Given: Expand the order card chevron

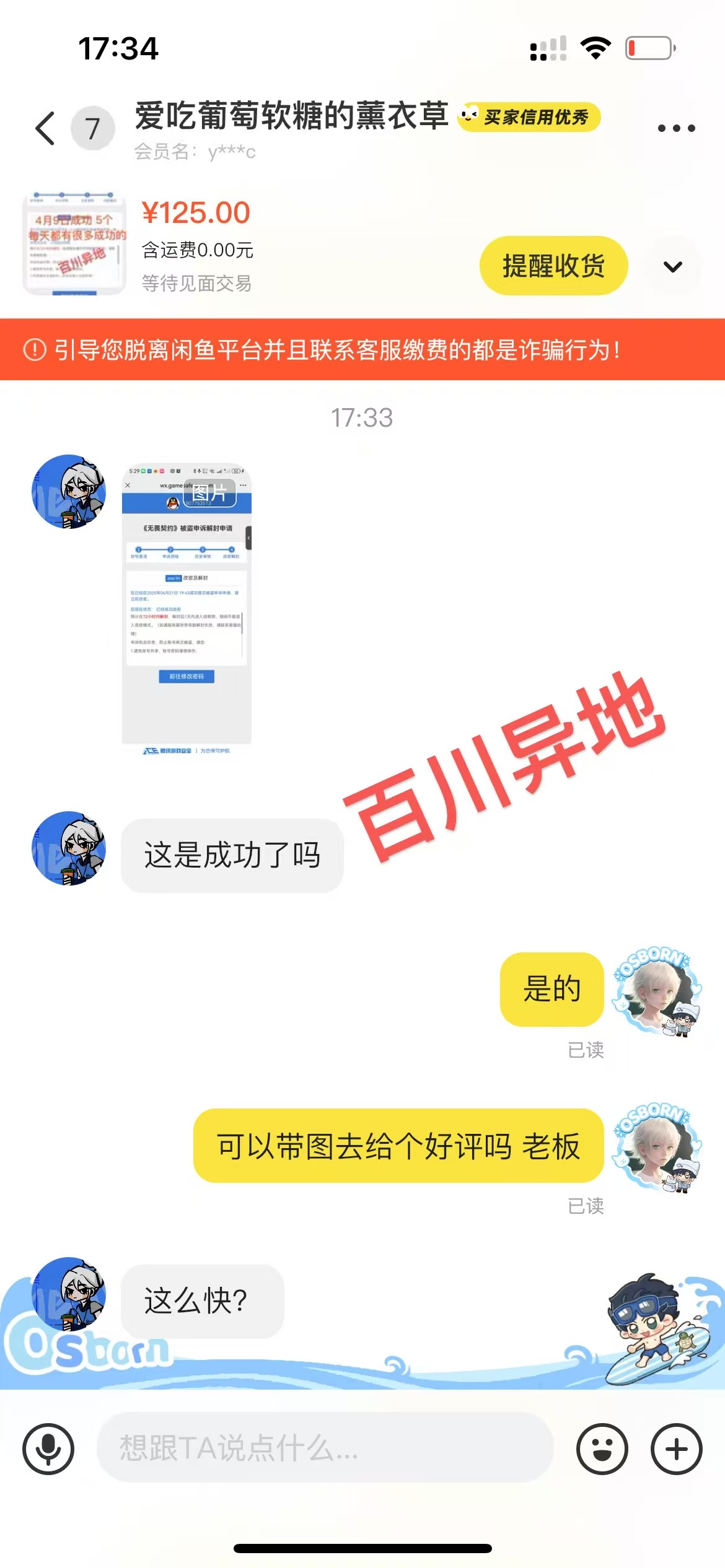Looking at the screenshot, I should tap(672, 266).
